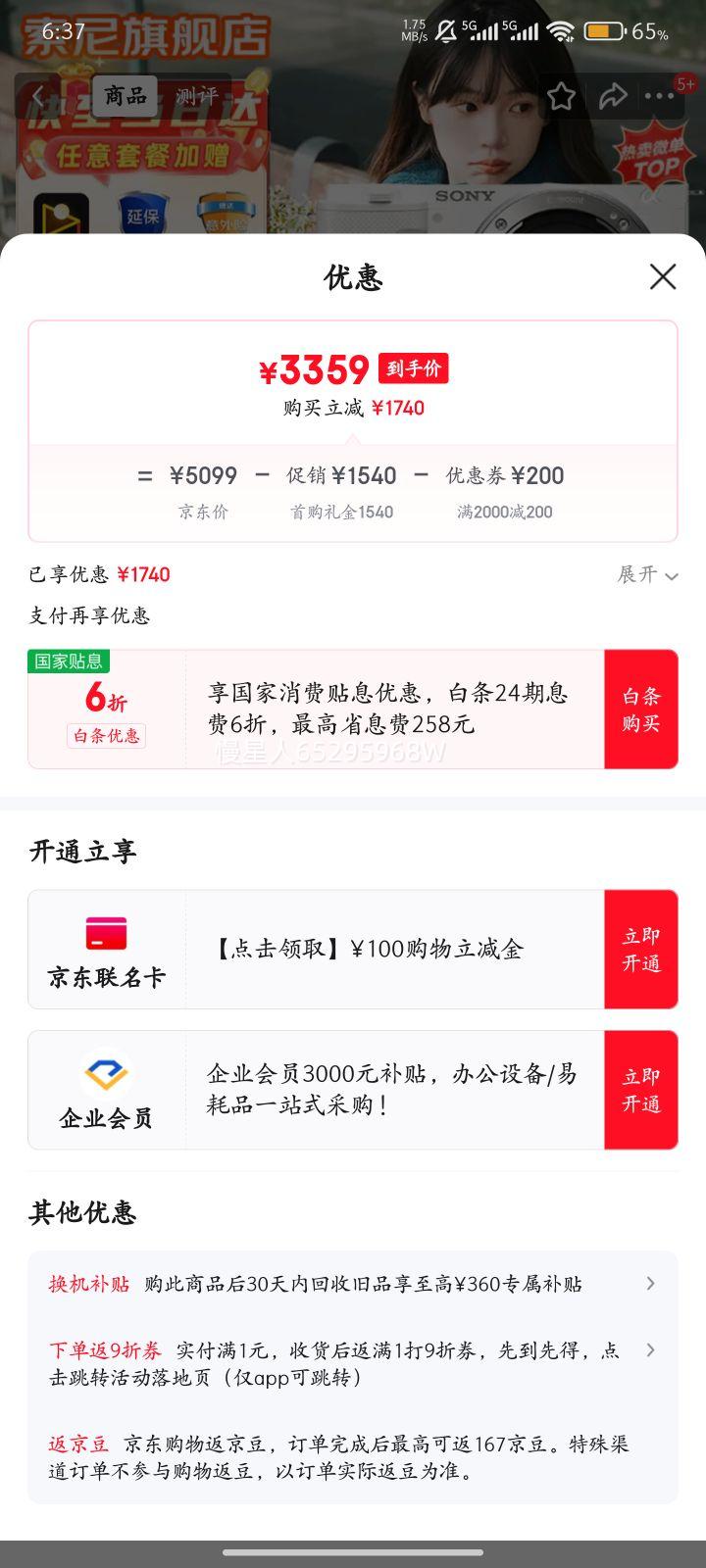The width and height of the screenshot is (706, 1568).
Task: Open the 换机补贴 offer details
Action: pyautogui.click(x=353, y=1284)
